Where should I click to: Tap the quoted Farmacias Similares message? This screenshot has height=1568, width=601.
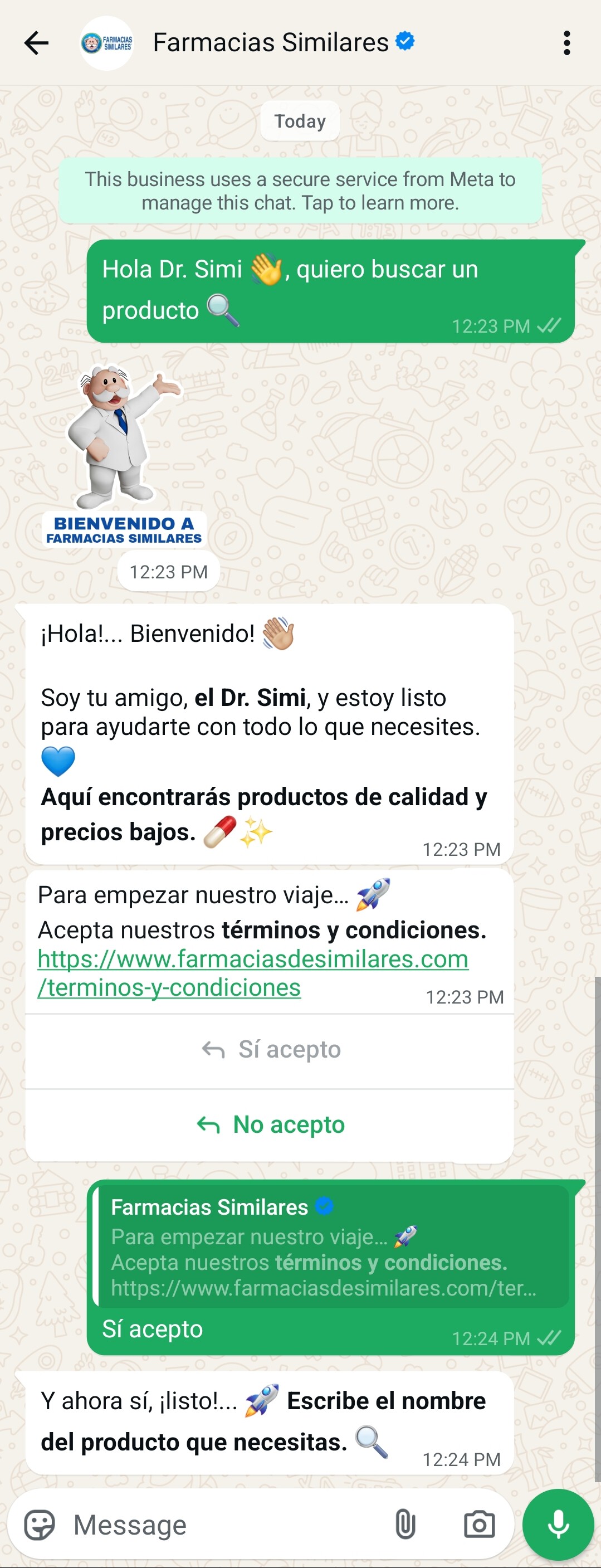pyautogui.click(x=331, y=1246)
